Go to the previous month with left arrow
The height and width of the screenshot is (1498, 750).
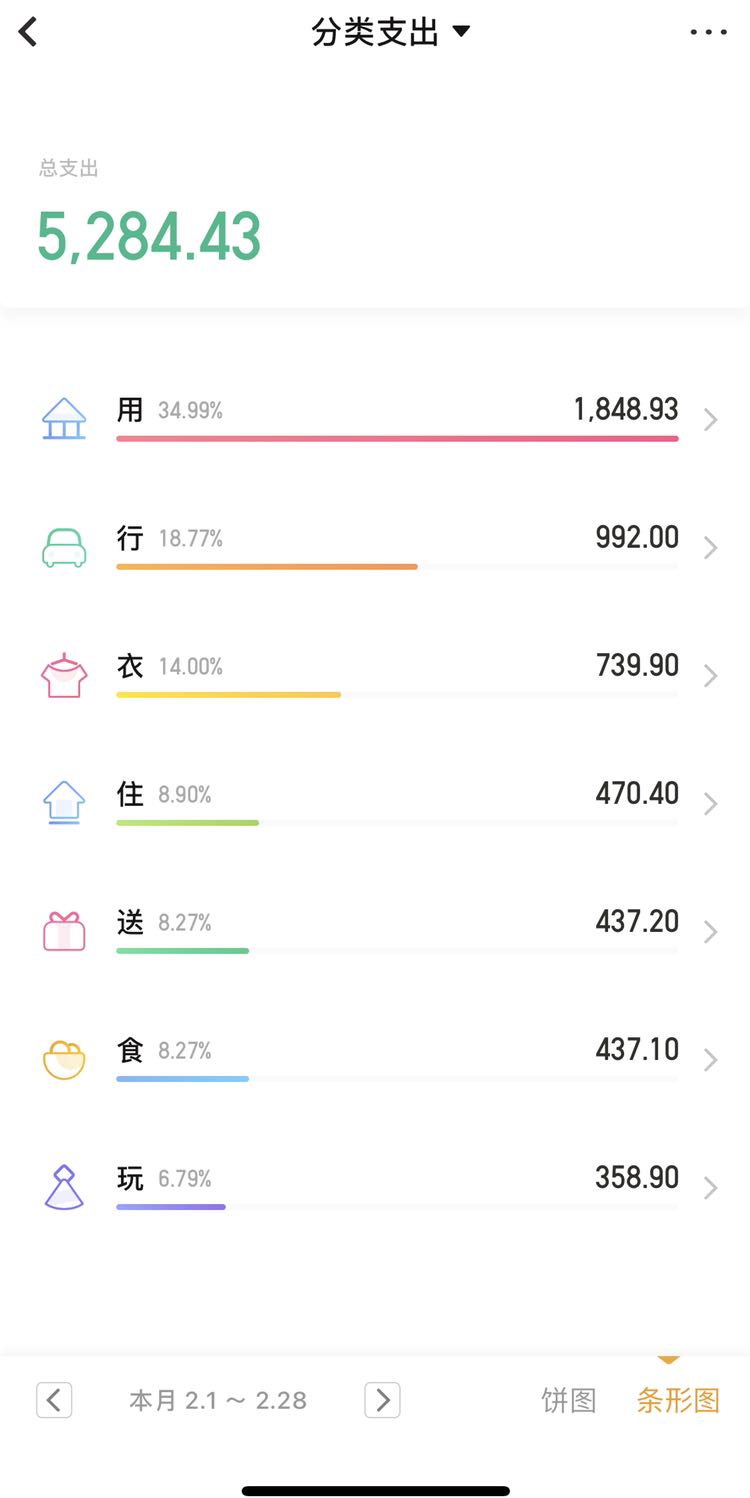pos(54,1400)
